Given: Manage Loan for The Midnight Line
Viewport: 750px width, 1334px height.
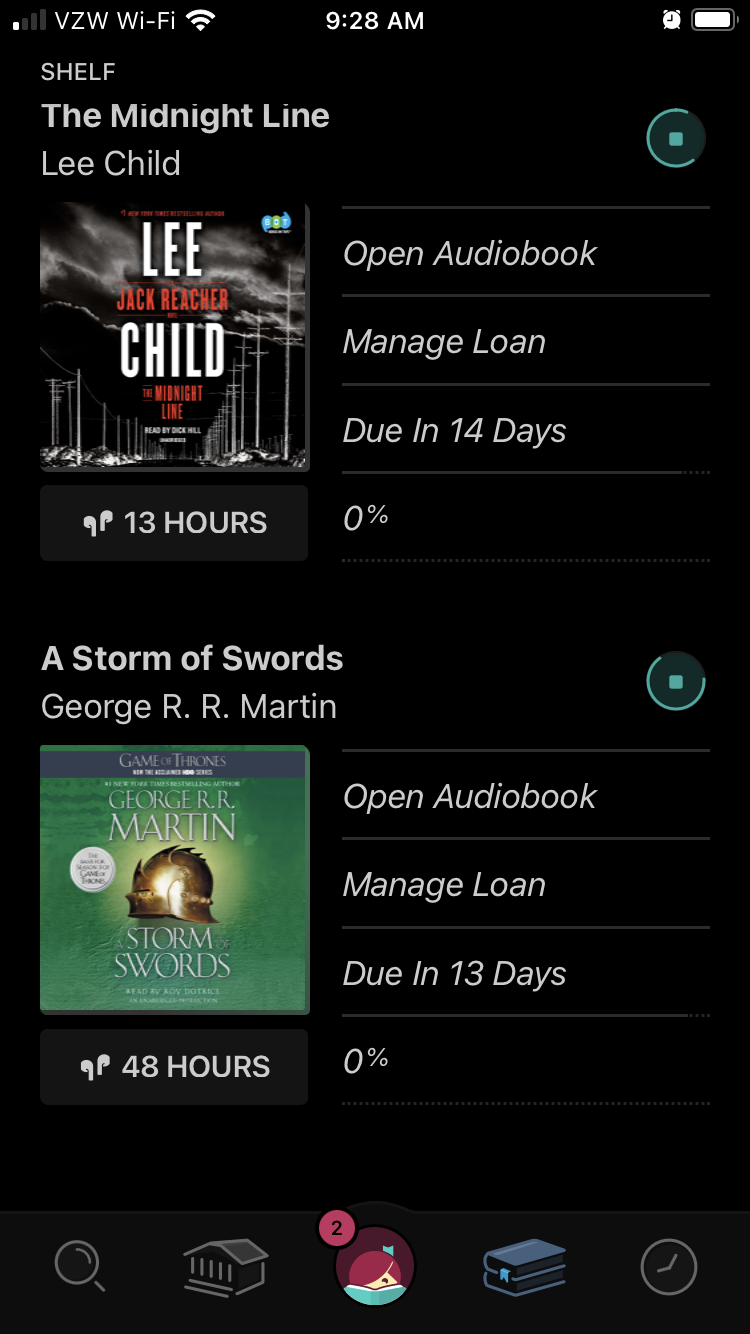Looking at the screenshot, I should (444, 342).
